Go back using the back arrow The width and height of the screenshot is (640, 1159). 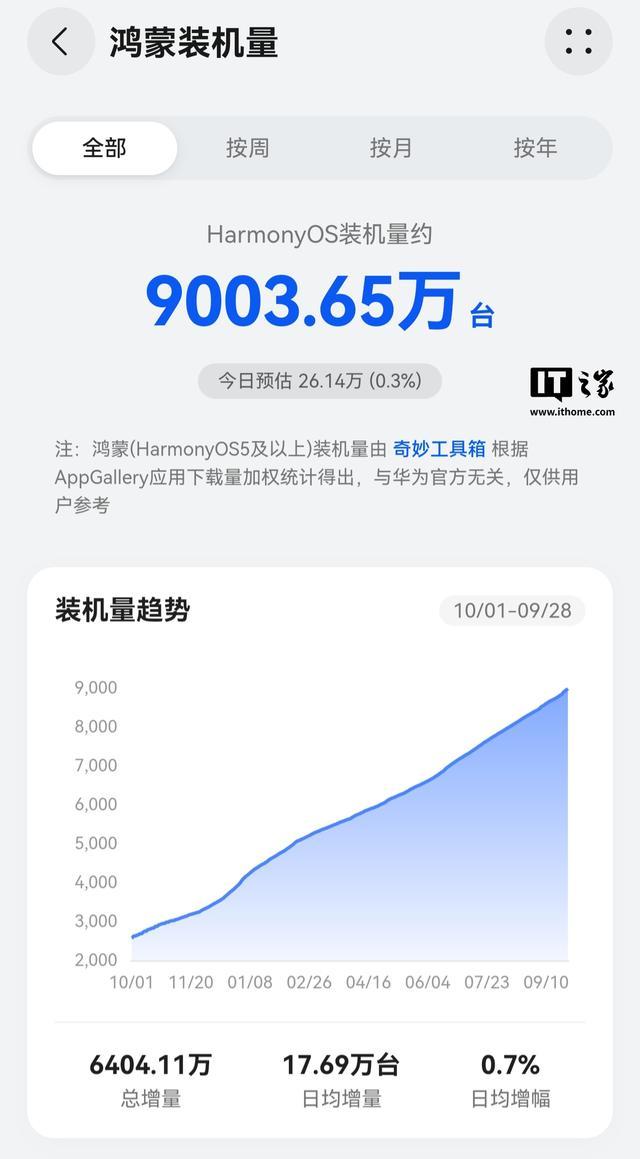61,41
